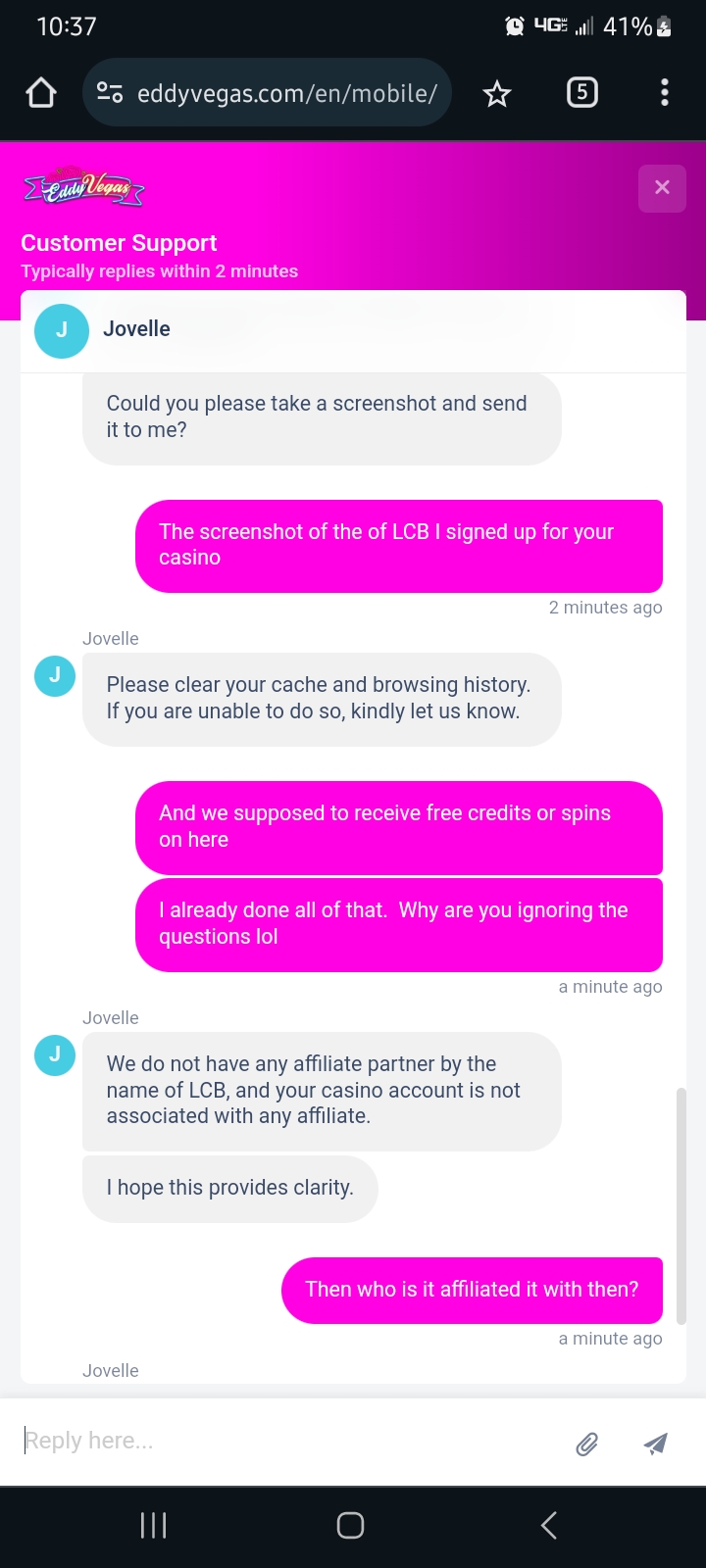Go back with the system back button
The width and height of the screenshot is (706, 1568).
[x=549, y=1525]
